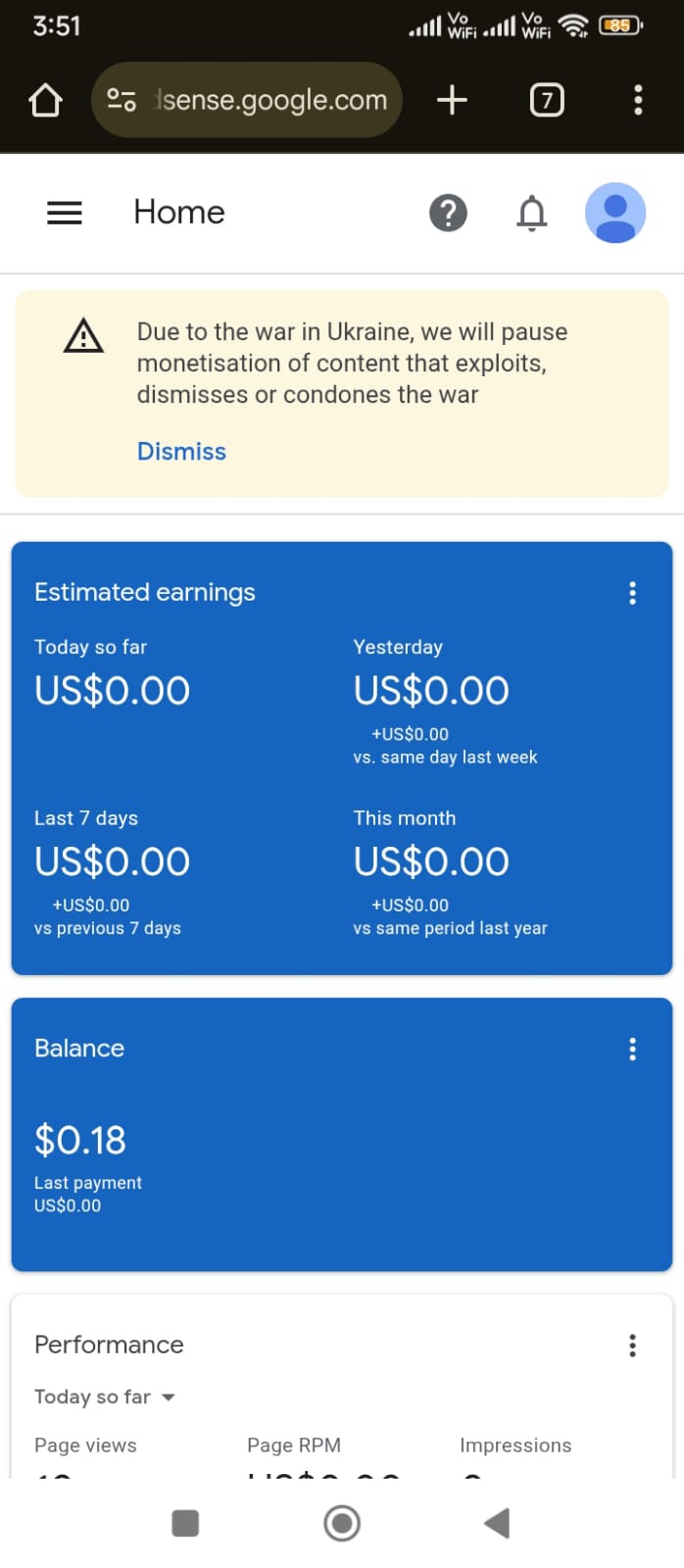The width and height of the screenshot is (684, 1568).
Task: Open Estimated earnings card options menu
Action: click(x=632, y=593)
